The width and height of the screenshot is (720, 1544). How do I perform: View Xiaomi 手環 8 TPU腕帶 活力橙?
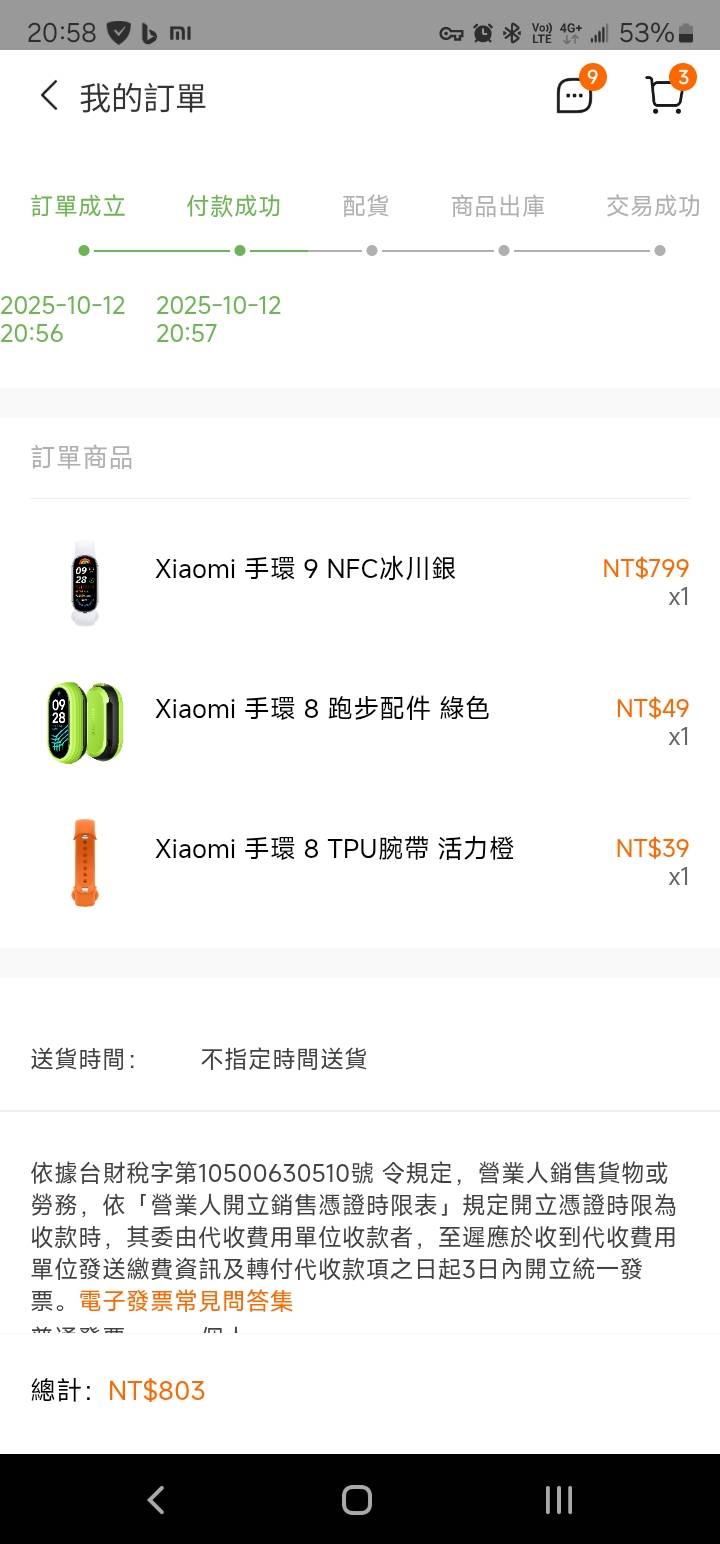pyautogui.click(x=334, y=849)
